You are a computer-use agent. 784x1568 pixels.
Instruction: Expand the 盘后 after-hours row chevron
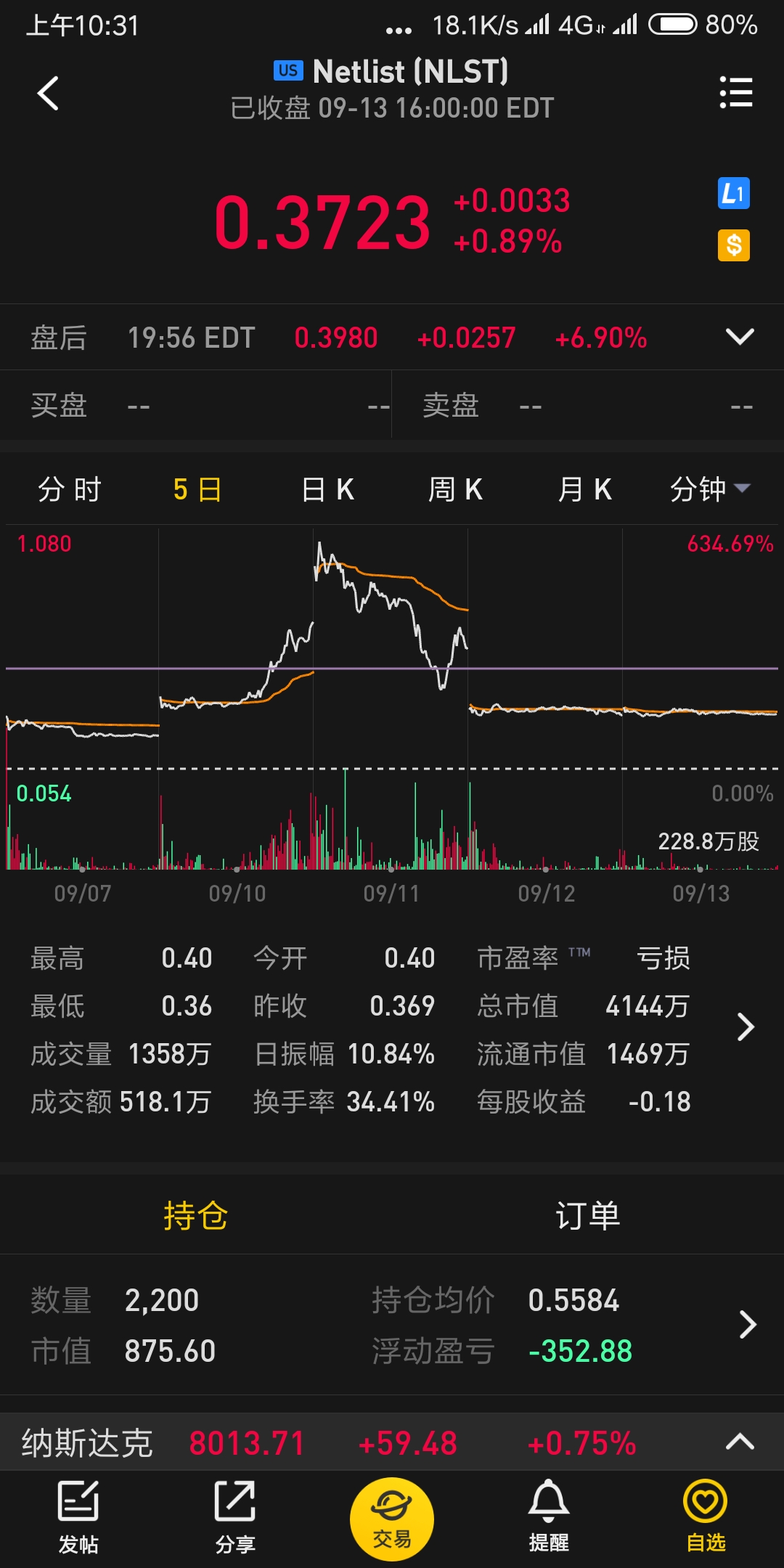(x=740, y=337)
